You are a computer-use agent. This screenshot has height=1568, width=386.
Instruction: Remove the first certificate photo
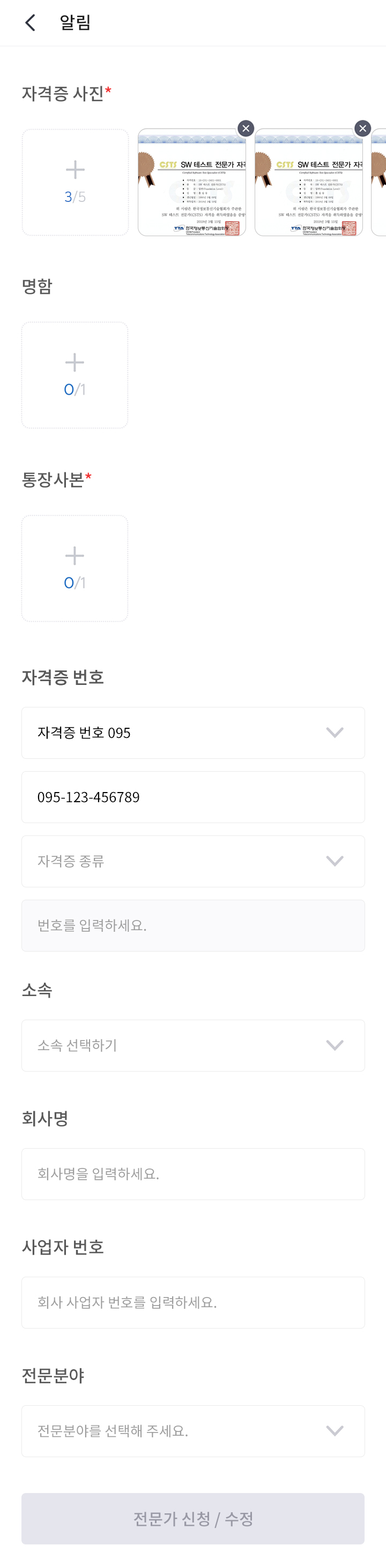click(246, 129)
